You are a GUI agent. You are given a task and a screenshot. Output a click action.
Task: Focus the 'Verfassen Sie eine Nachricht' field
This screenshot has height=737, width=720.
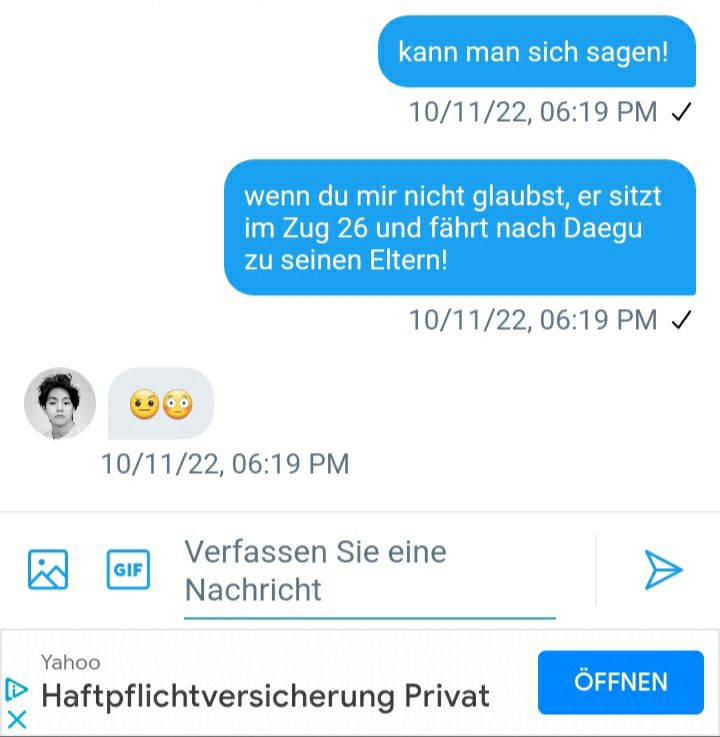click(x=368, y=571)
